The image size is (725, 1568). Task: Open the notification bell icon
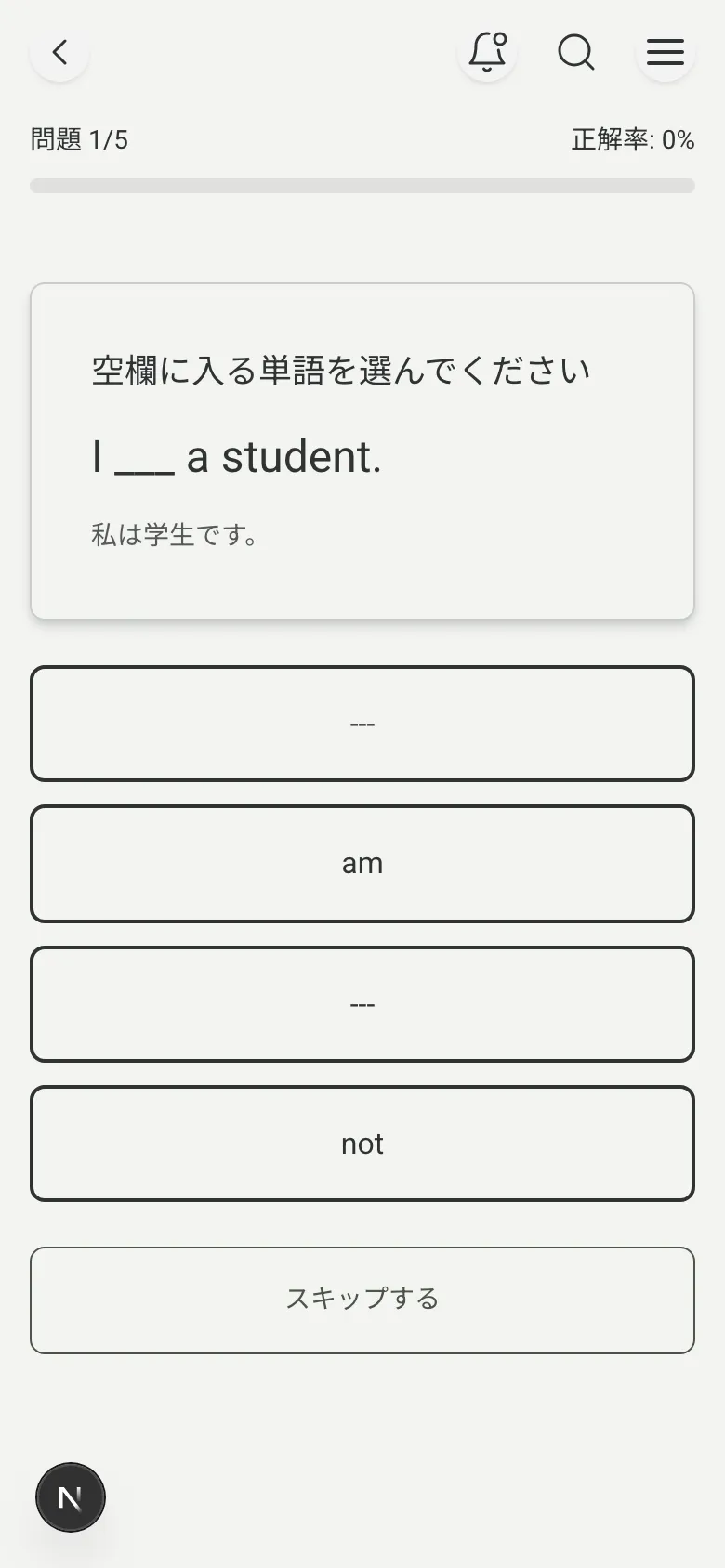coord(487,53)
